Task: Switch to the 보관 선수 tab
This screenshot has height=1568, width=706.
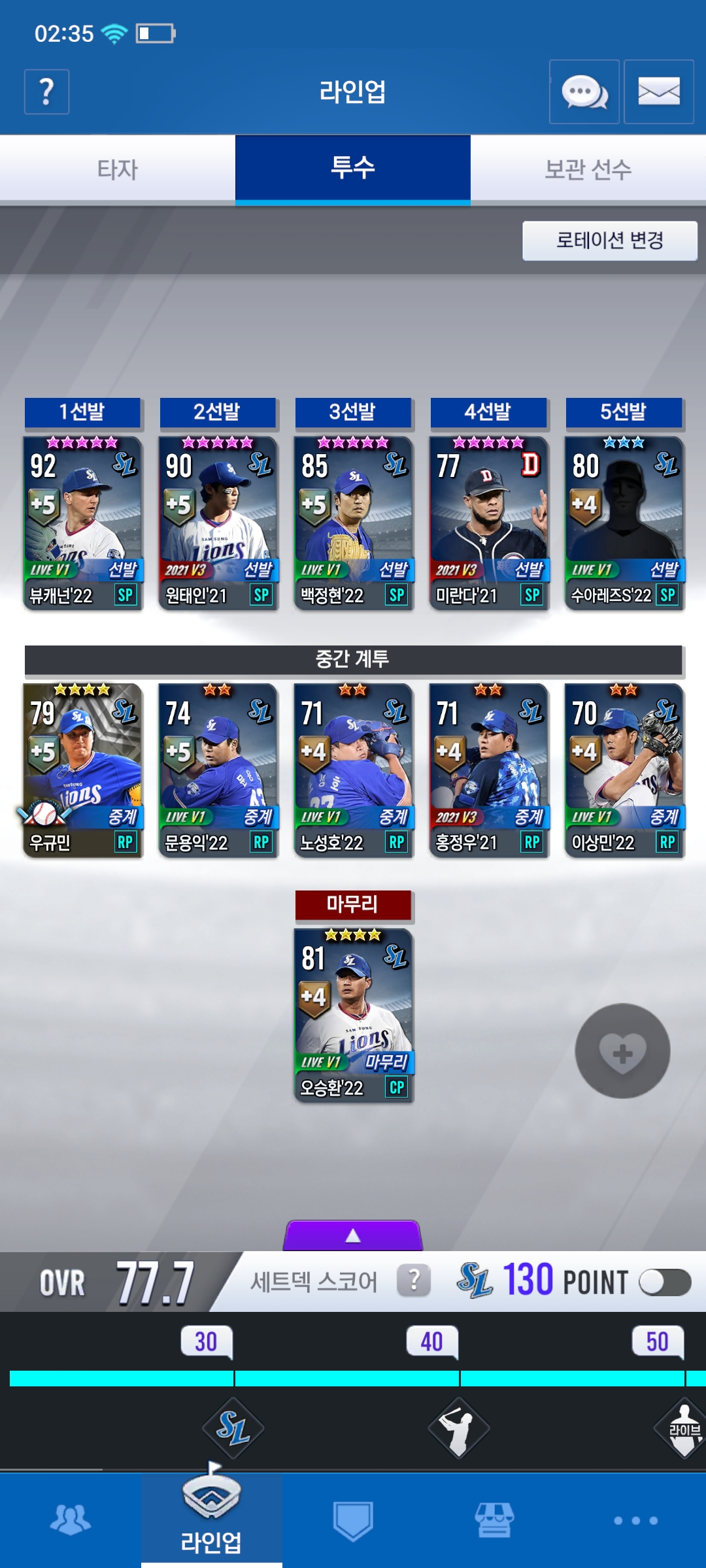Action: [x=588, y=169]
